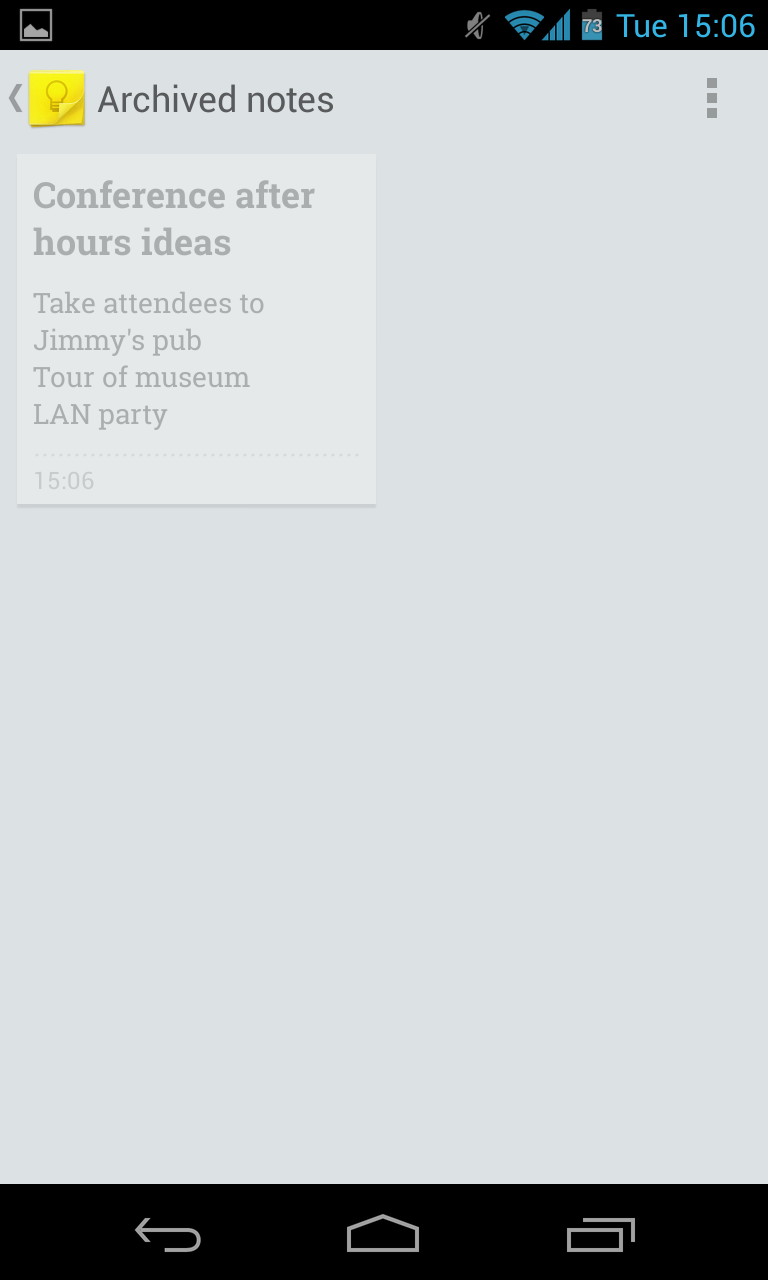Screen dimensions: 768x1280
Task: Open the recent apps view
Action: (x=600, y=1235)
